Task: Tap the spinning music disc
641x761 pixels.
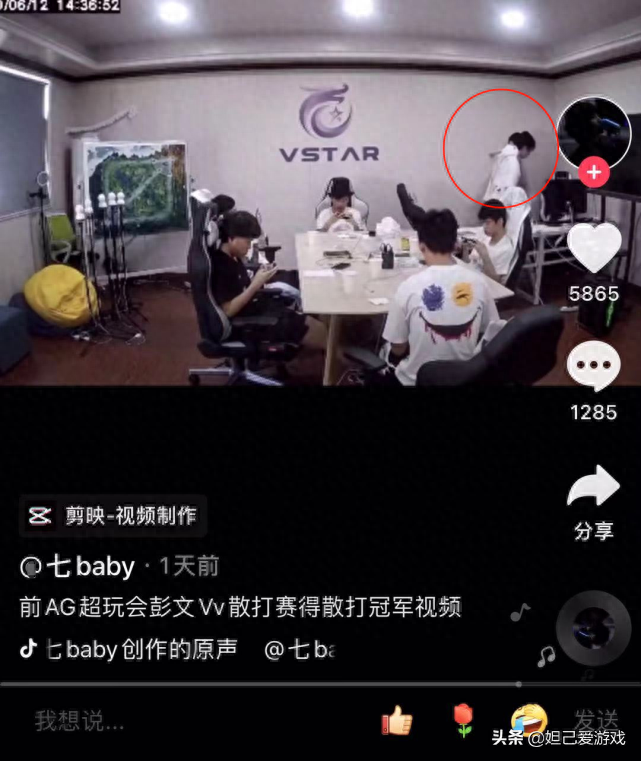Action: [x=594, y=628]
